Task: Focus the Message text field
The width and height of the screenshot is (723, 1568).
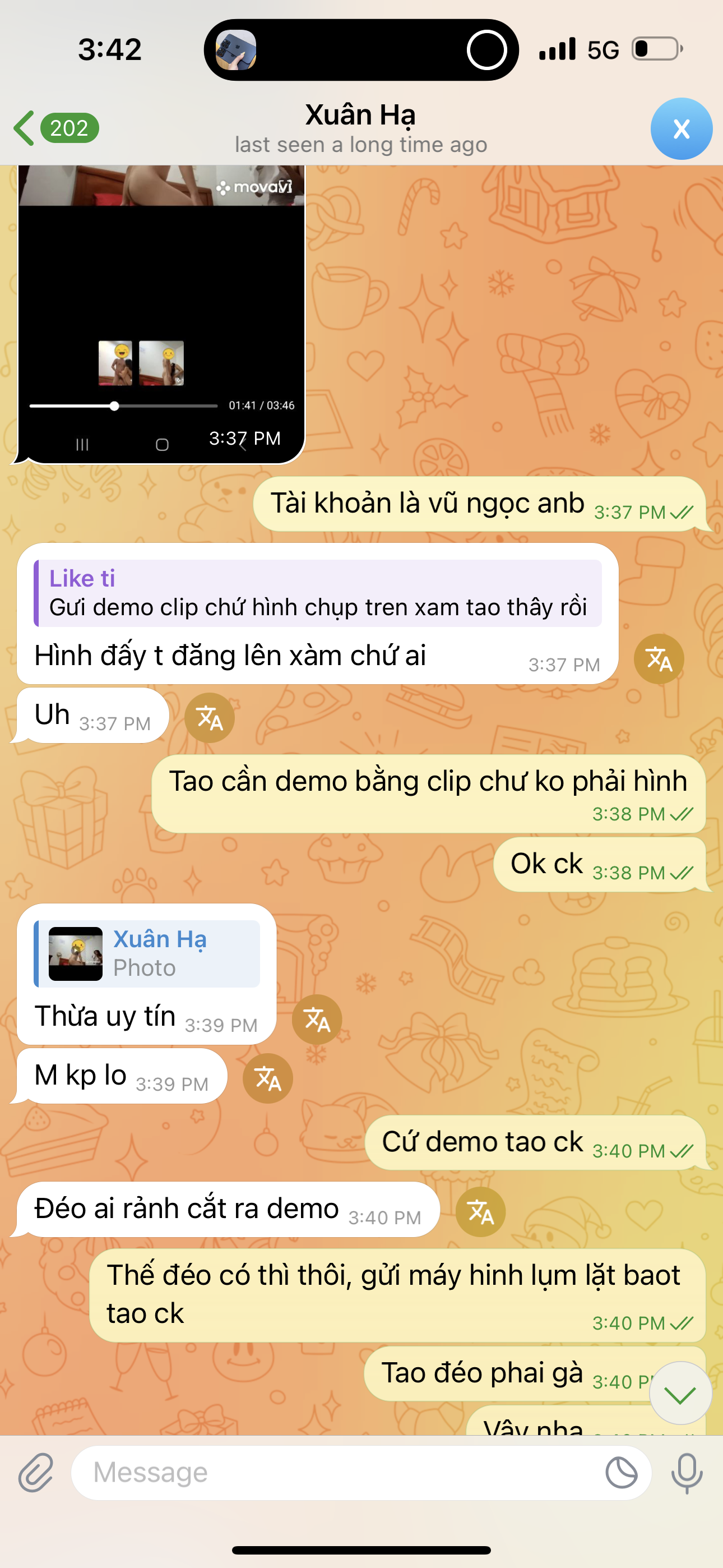Action: tap(341, 1473)
